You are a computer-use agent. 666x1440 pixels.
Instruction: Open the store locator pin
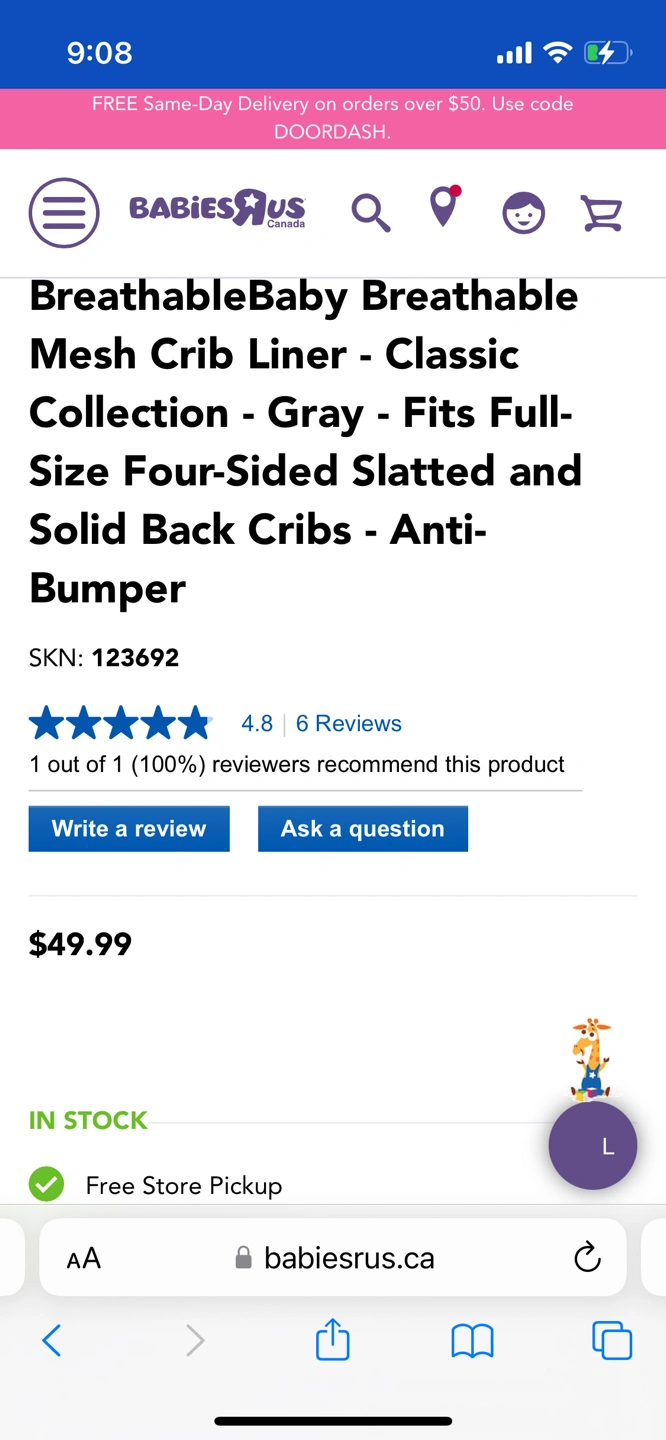point(444,207)
